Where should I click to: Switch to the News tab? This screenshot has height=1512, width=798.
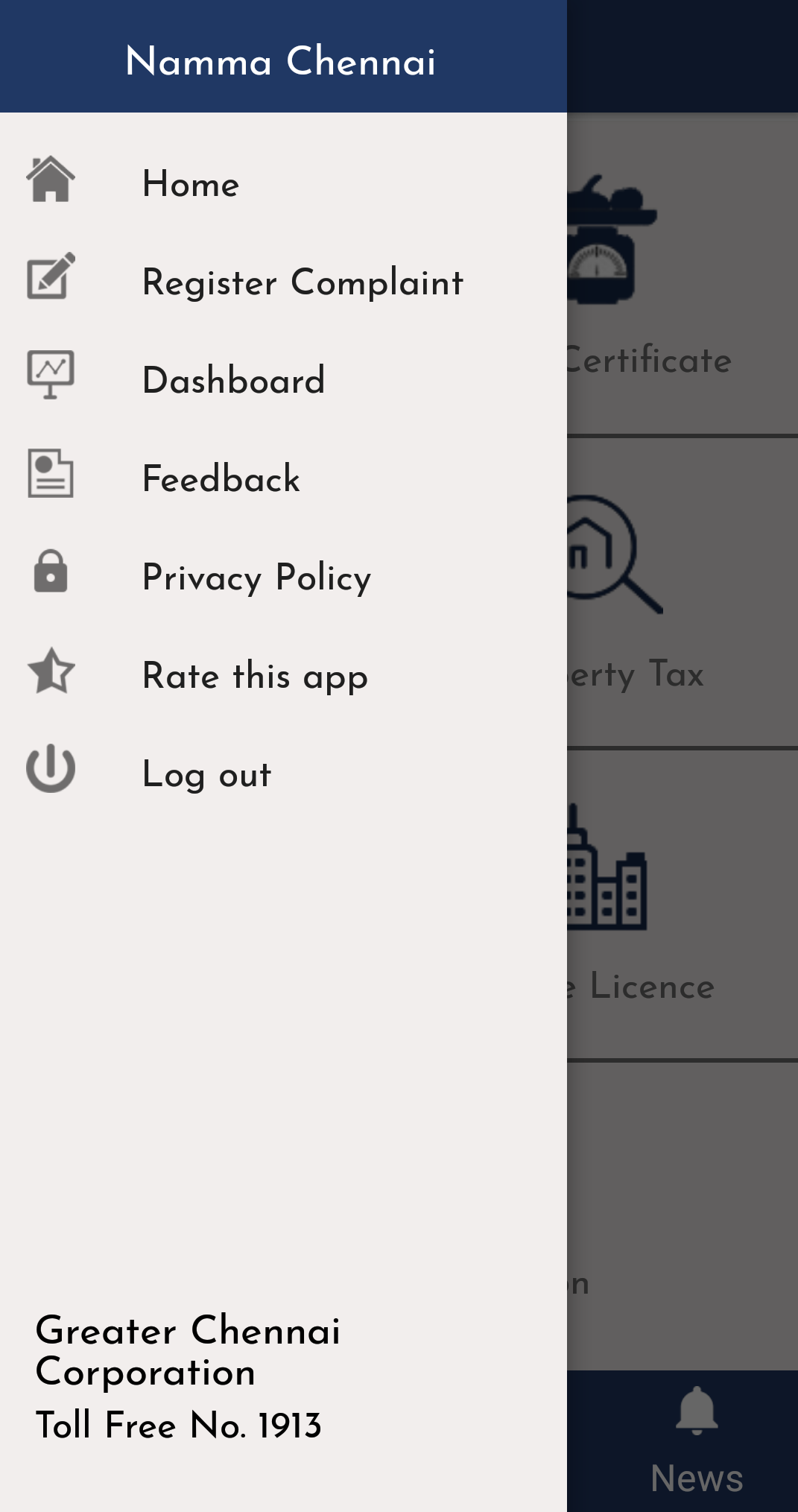(x=697, y=1441)
